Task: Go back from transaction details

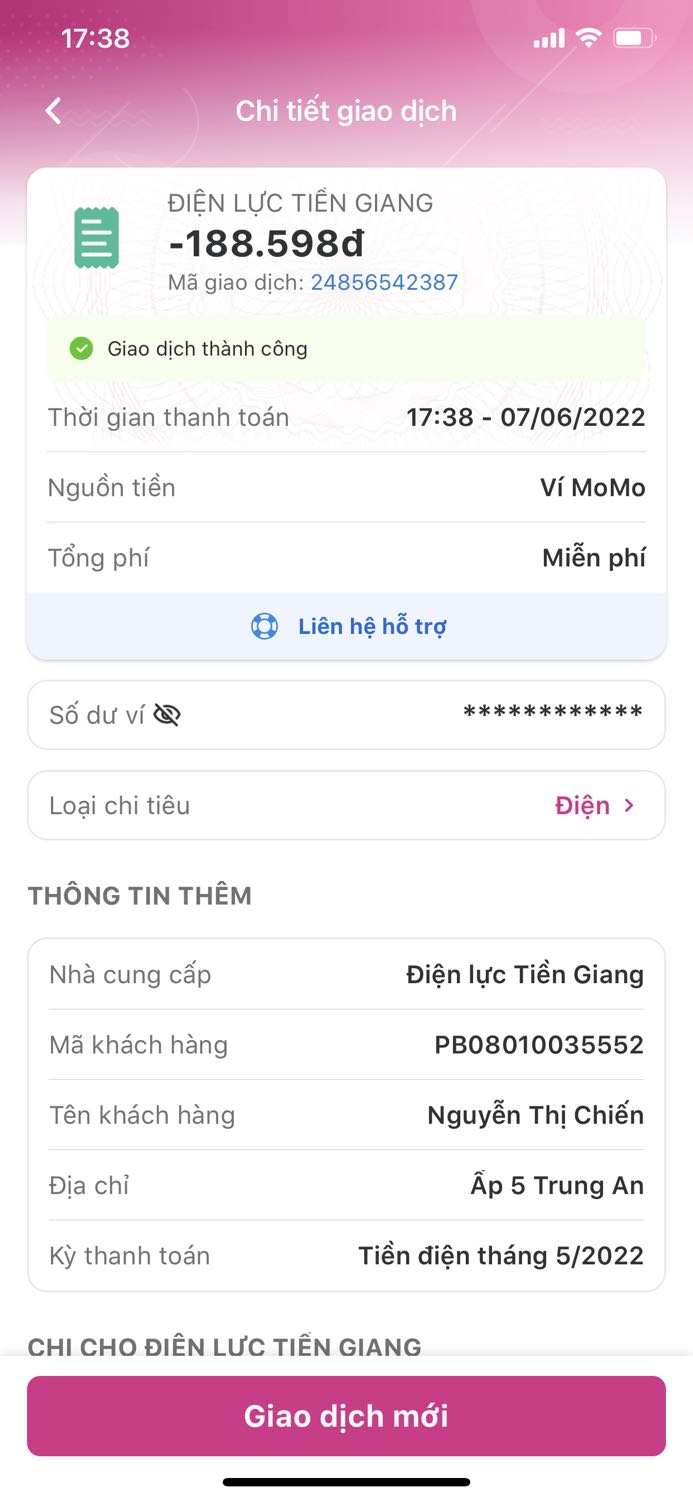Action: [54, 111]
